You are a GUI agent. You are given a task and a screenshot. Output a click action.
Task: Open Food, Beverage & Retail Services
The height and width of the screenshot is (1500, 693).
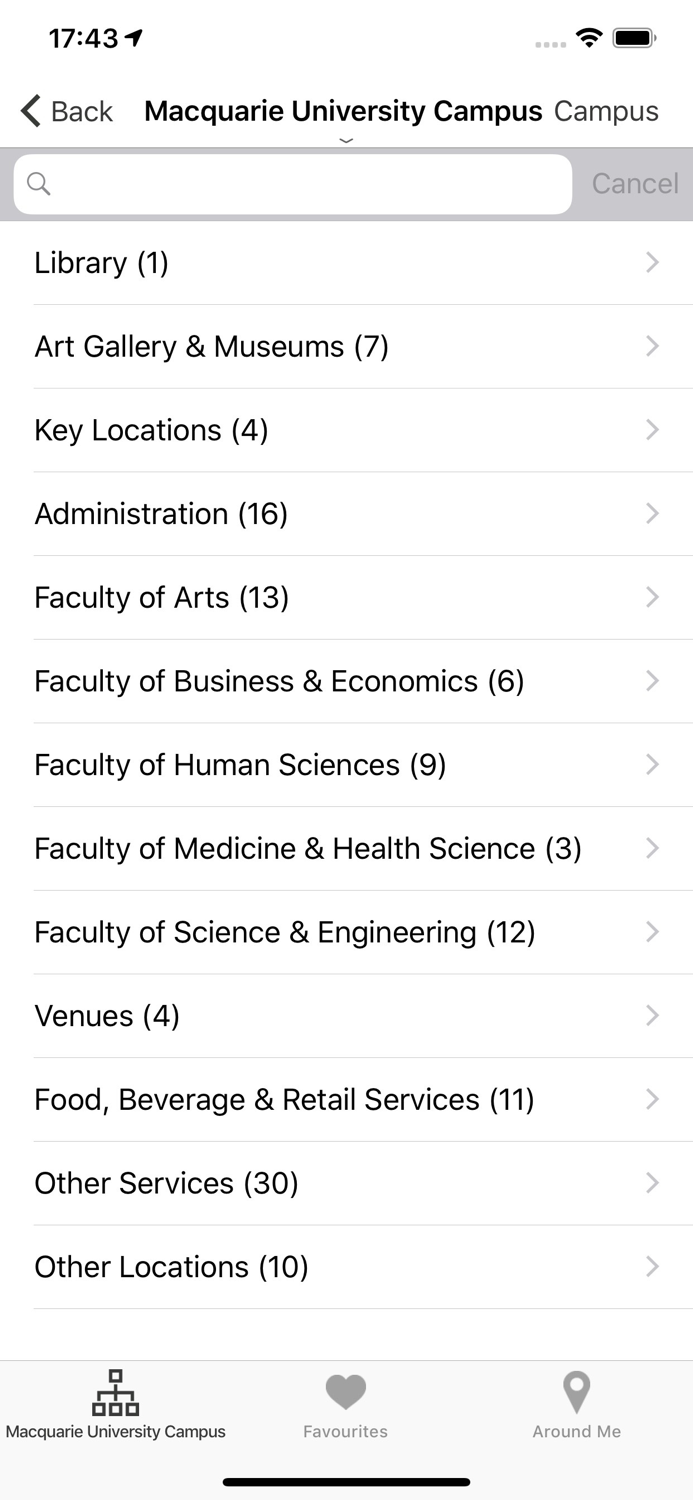pyautogui.click(x=346, y=1100)
